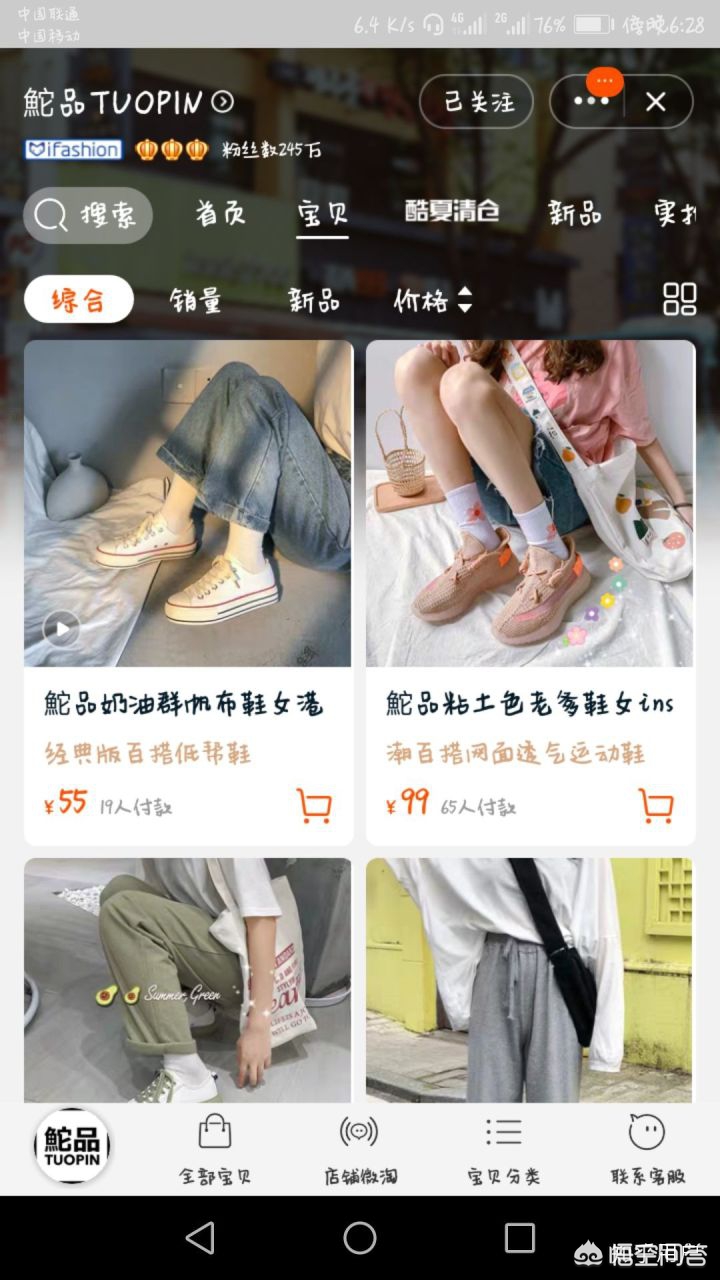Expand the store name arrow next to TUOPIN
This screenshot has width=720, height=1280.
222,101
